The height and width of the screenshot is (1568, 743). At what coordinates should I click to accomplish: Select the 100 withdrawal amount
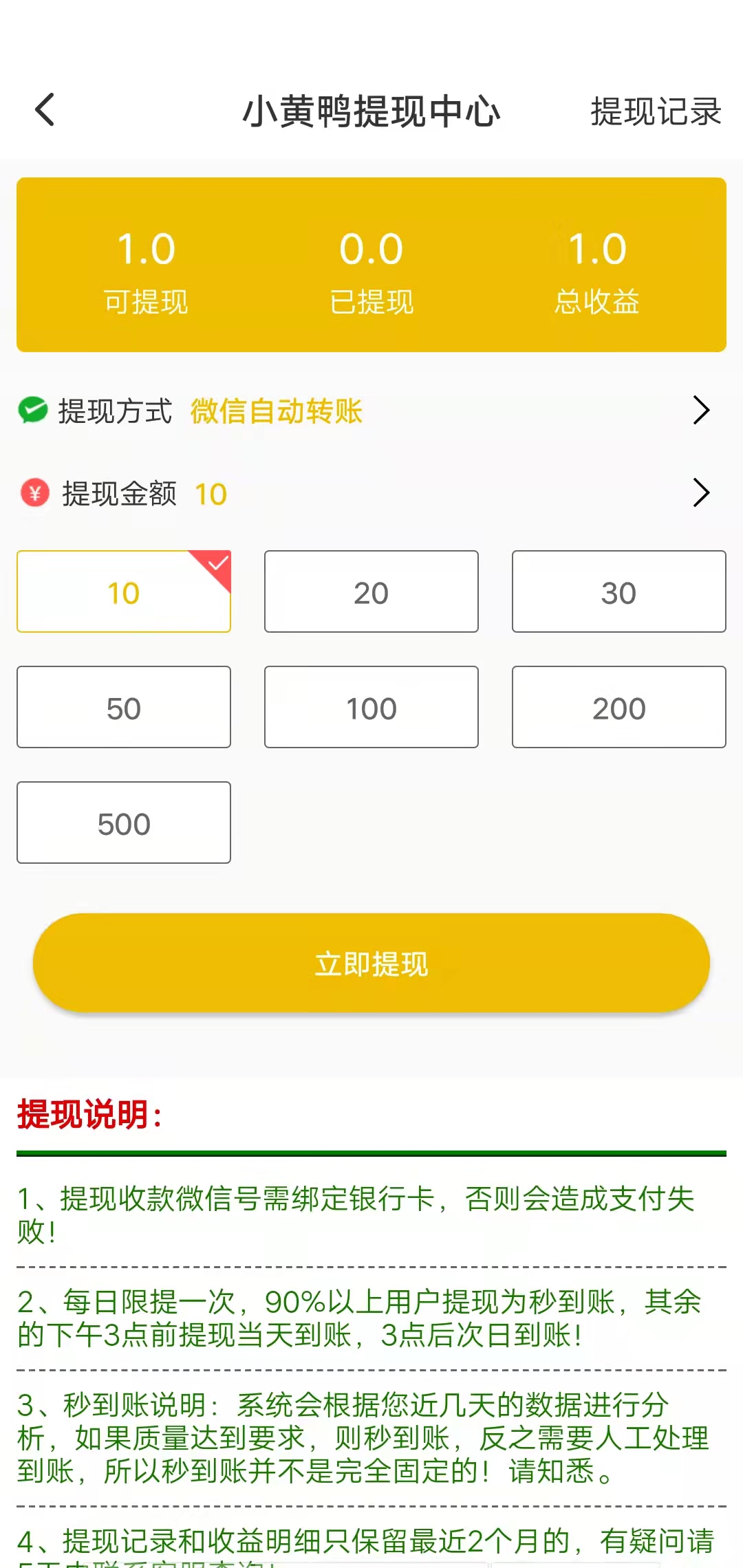click(370, 707)
